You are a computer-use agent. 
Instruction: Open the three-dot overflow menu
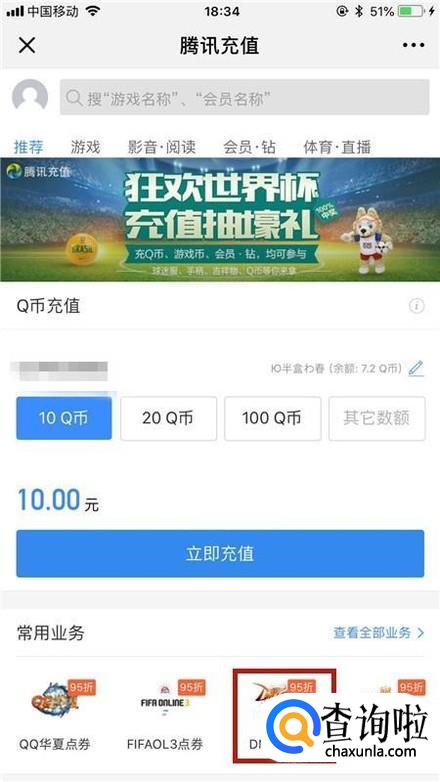(414, 45)
